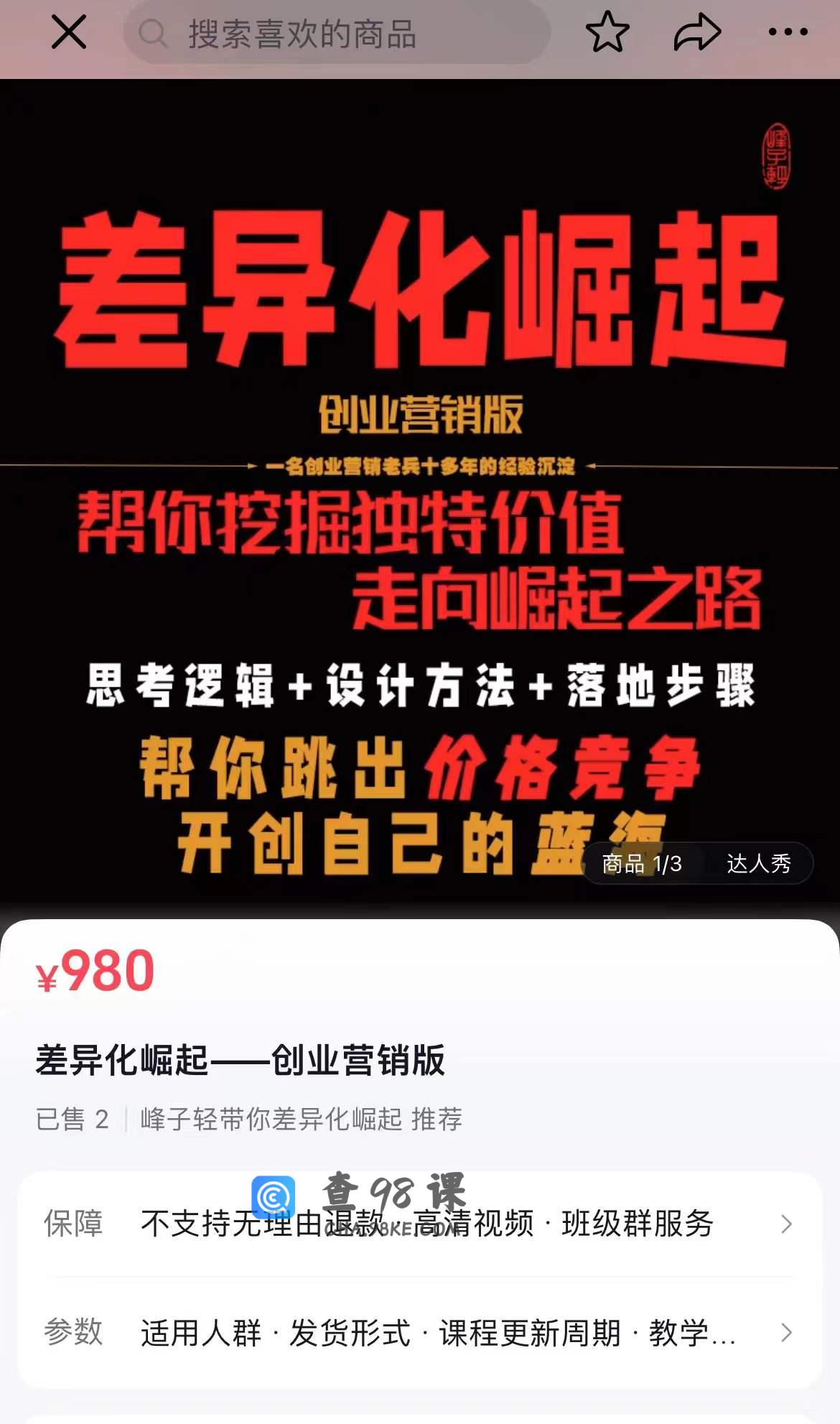Favorite this product with the star
The height and width of the screenshot is (1424, 840).
(607, 32)
